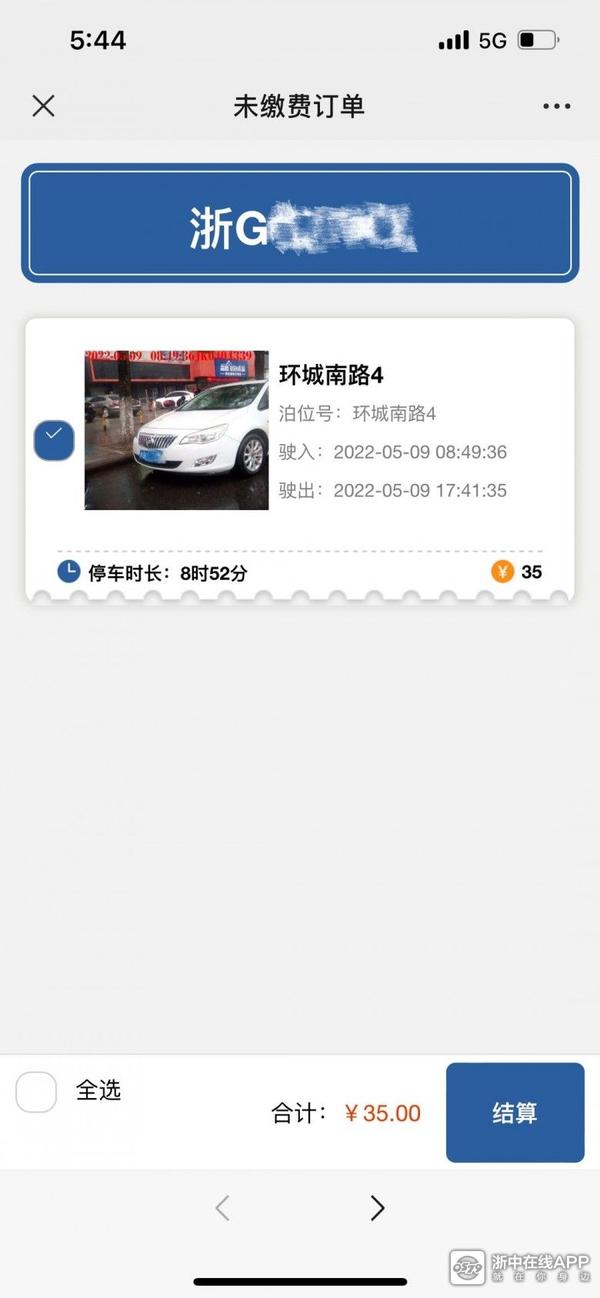Tick the 全选 select-all checkbox
This screenshot has width=600, height=1298.
pyautogui.click(x=36, y=1092)
